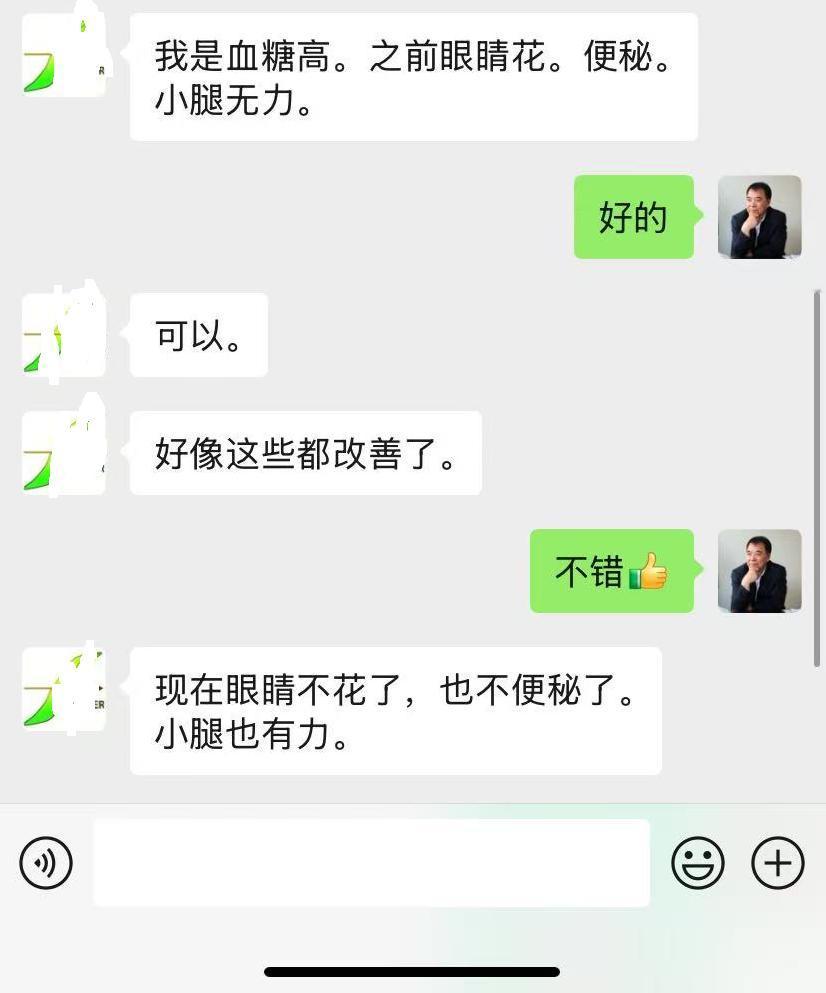Viewport: 826px width, 993px height.
Task: Tap the 好的 green reply bubble
Action: [633, 218]
